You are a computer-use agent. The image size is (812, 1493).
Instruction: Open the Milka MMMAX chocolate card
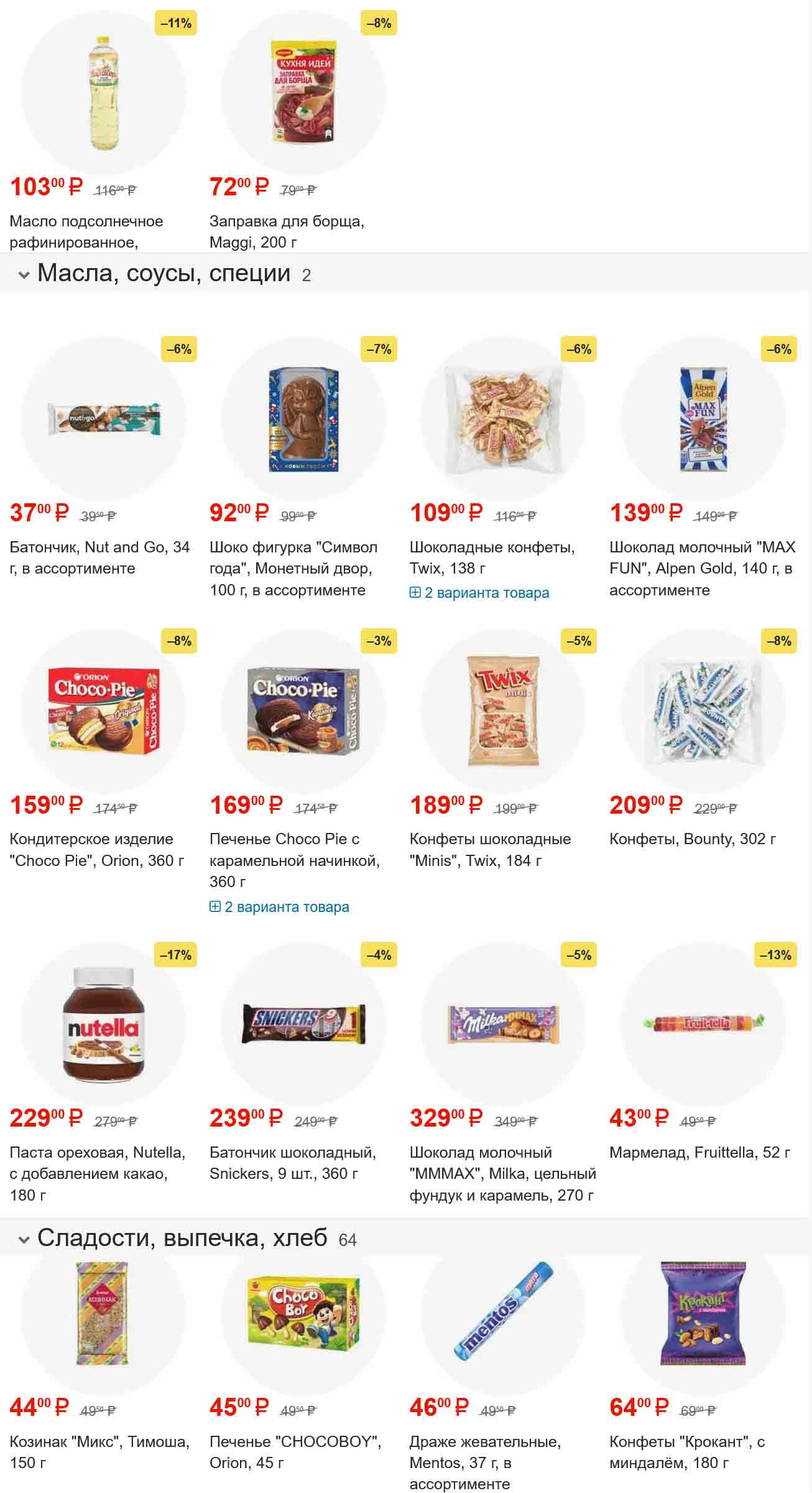[502, 1173]
